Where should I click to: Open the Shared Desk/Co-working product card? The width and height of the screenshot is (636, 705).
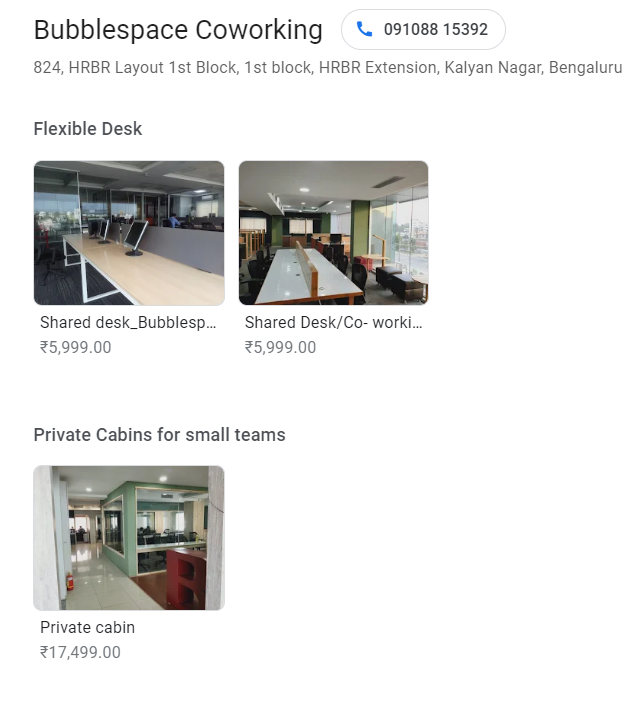click(x=333, y=233)
